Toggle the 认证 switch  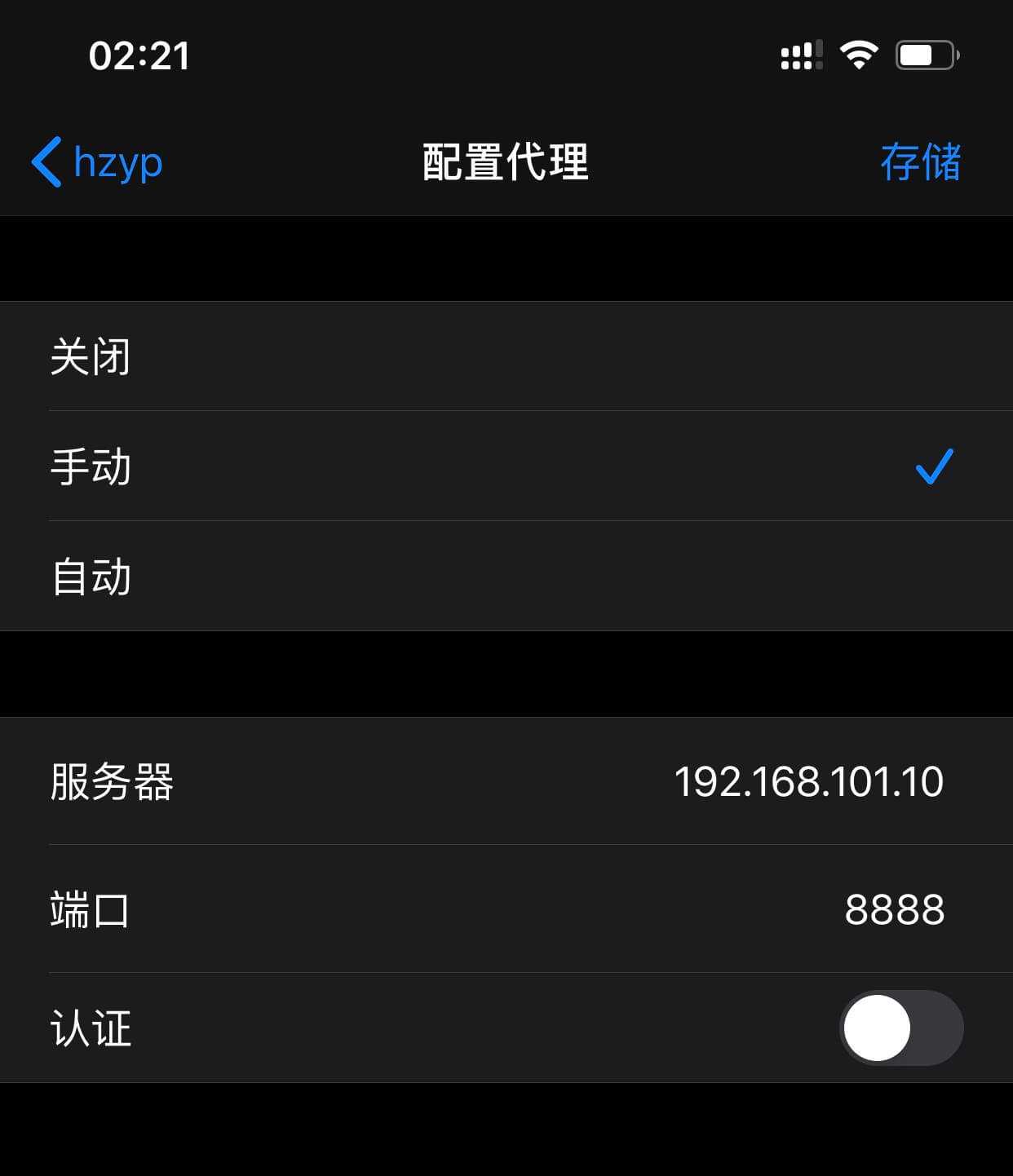tap(900, 1028)
